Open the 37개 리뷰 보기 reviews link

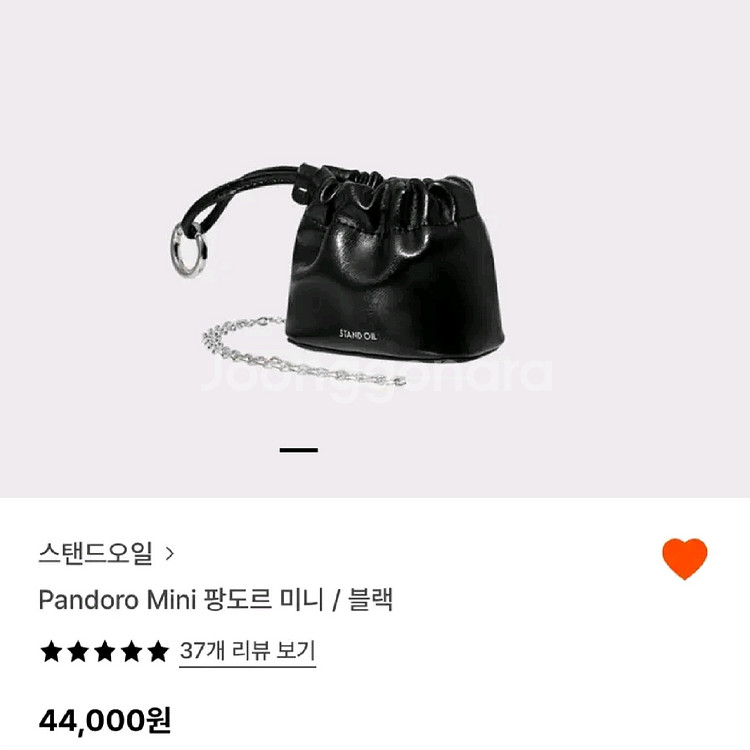click(247, 652)
